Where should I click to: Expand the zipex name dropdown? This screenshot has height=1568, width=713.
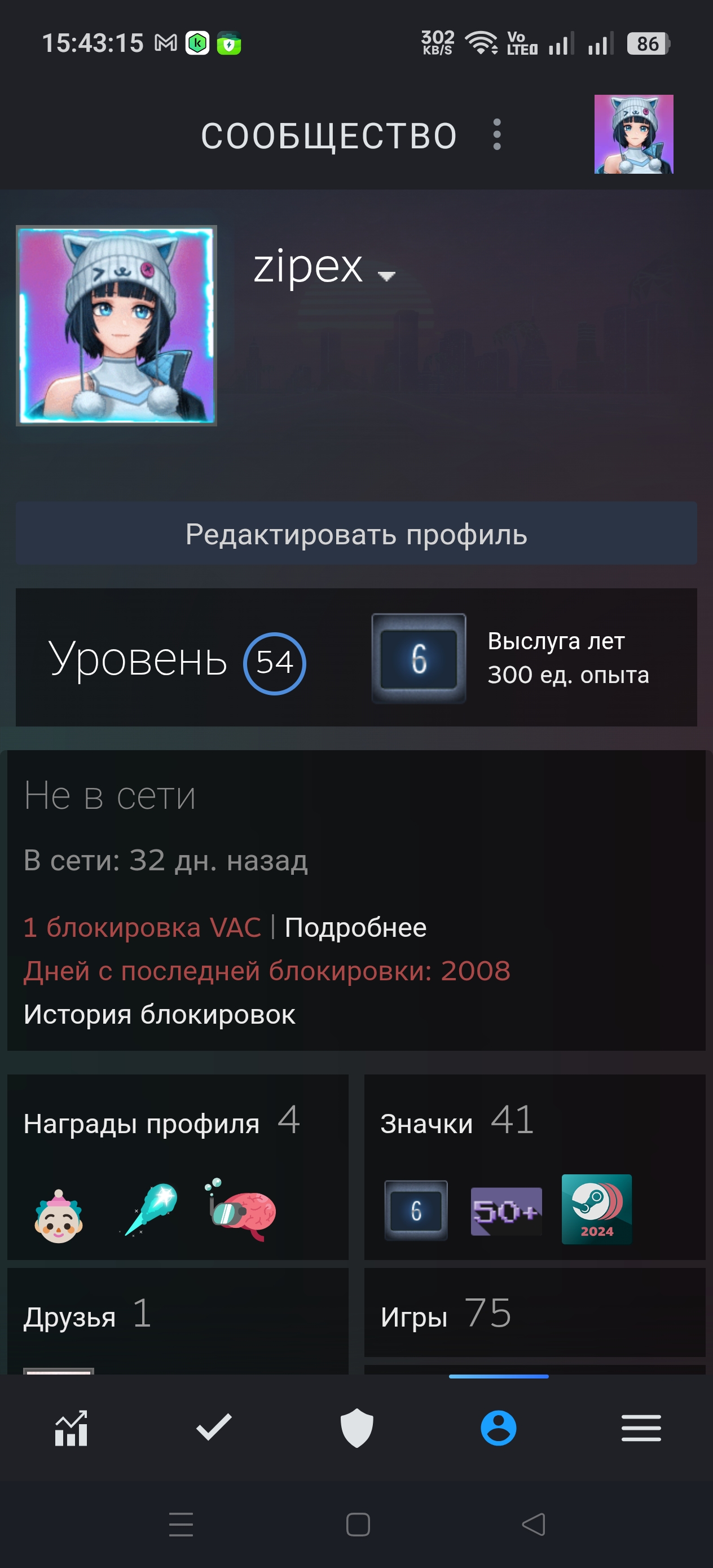coord(386,275)
